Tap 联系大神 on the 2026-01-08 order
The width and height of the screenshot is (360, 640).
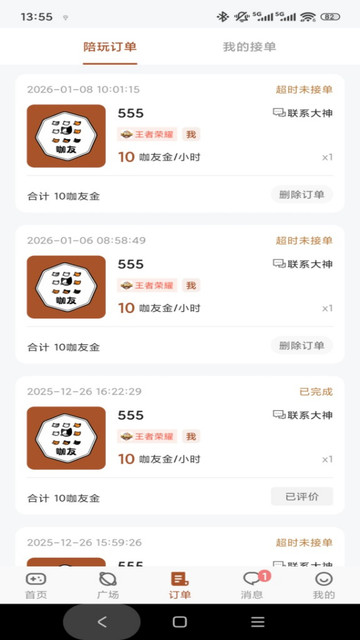coord(303,113)
